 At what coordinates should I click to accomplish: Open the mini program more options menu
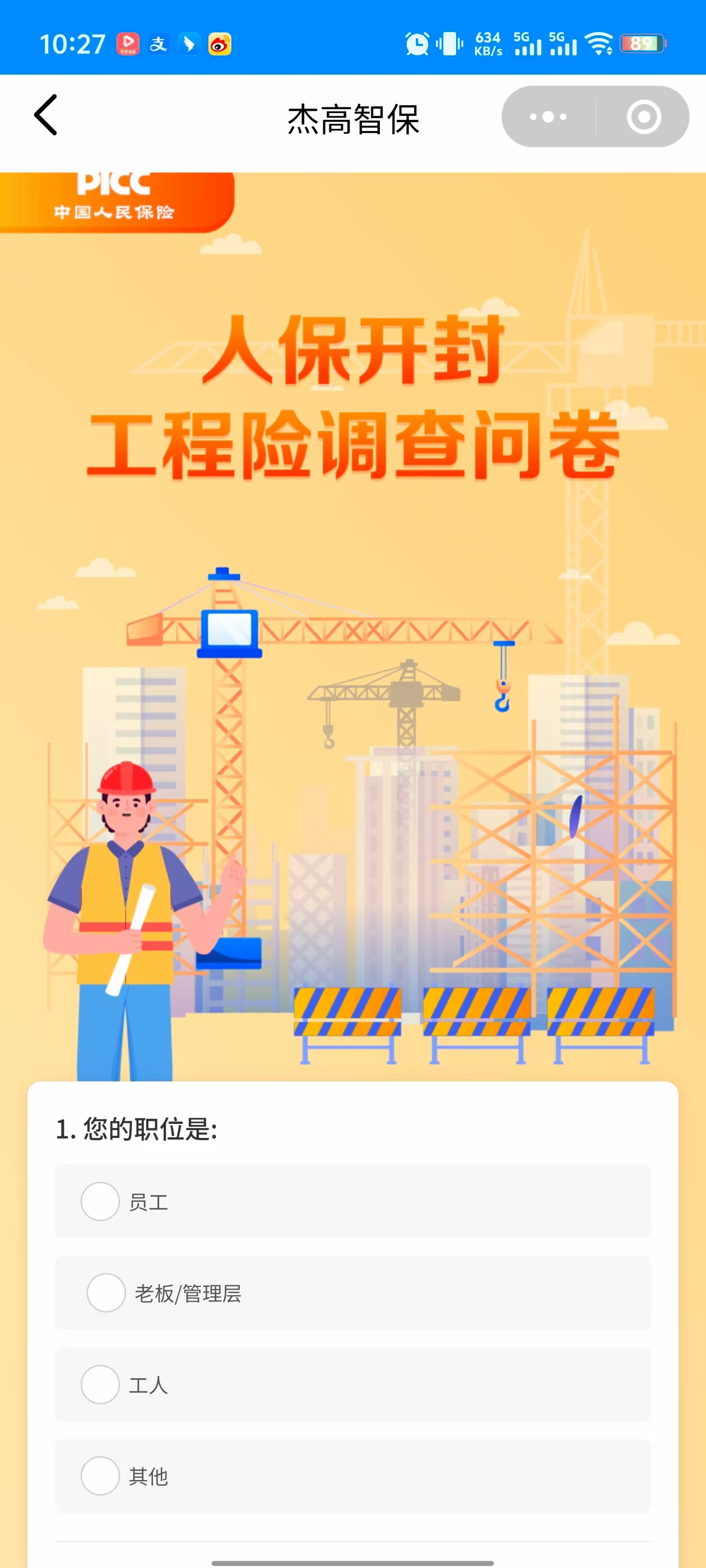(x=548, y=116)
